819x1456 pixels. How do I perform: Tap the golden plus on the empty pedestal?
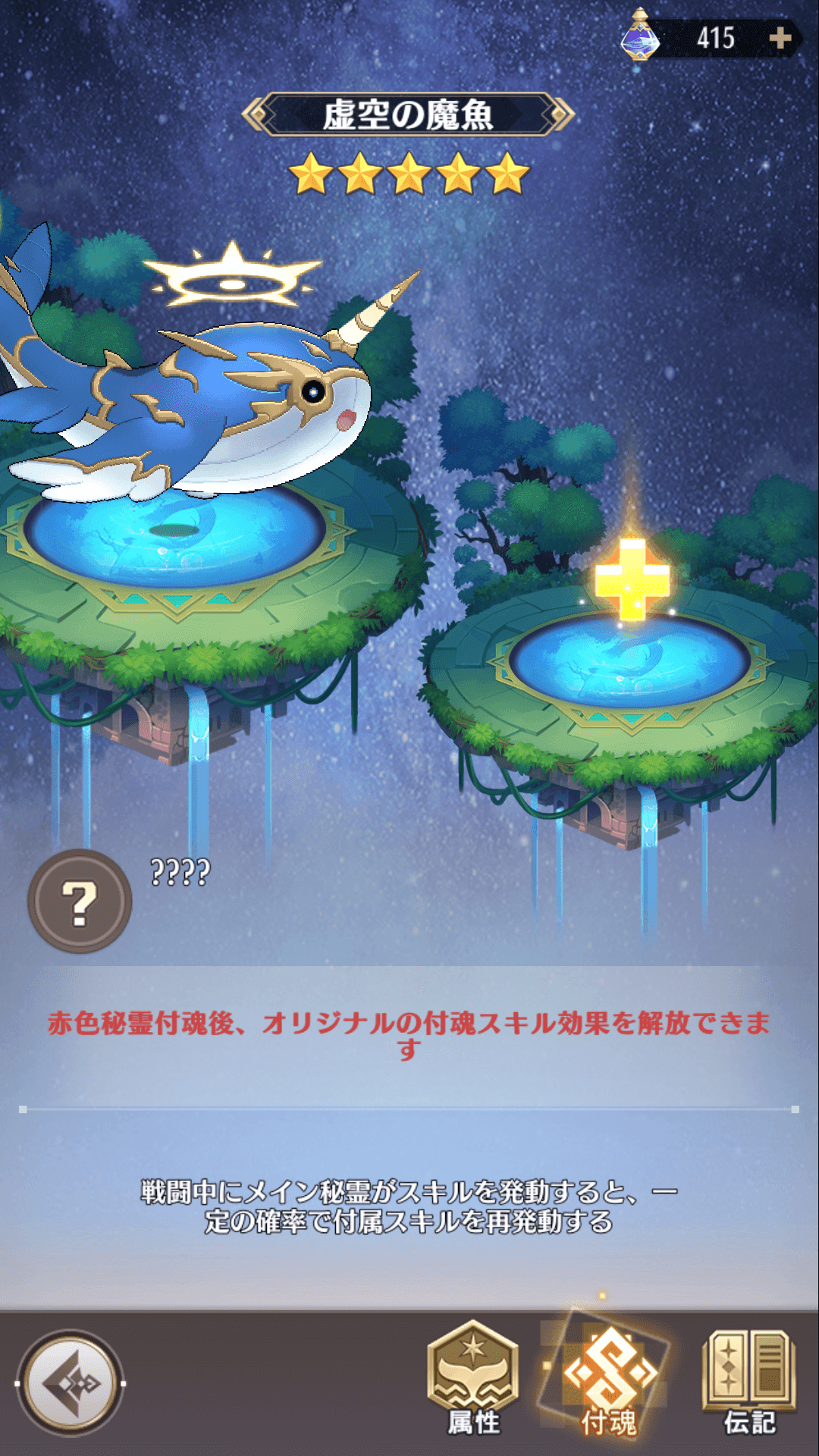tap(632, 579)
